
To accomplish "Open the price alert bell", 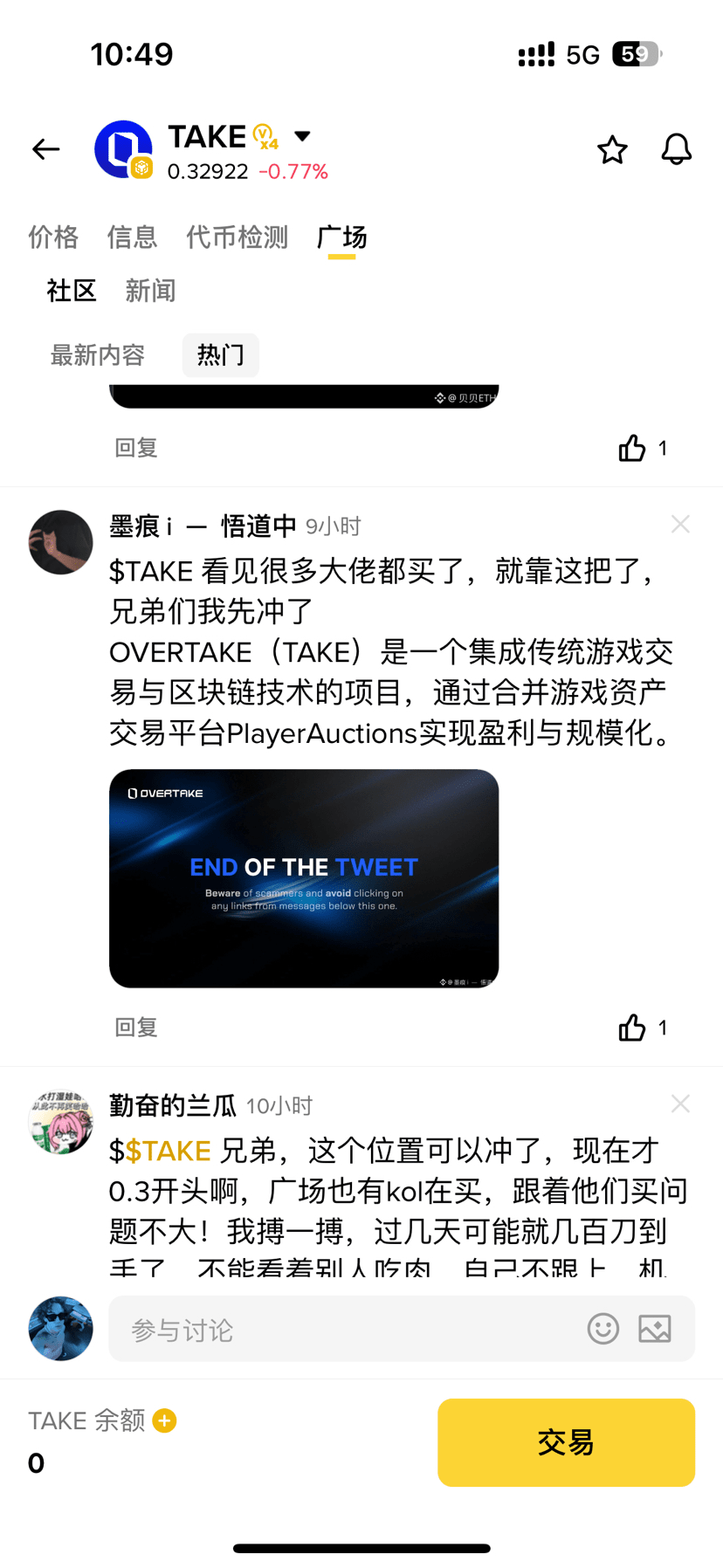I will (x=676, y=150).
